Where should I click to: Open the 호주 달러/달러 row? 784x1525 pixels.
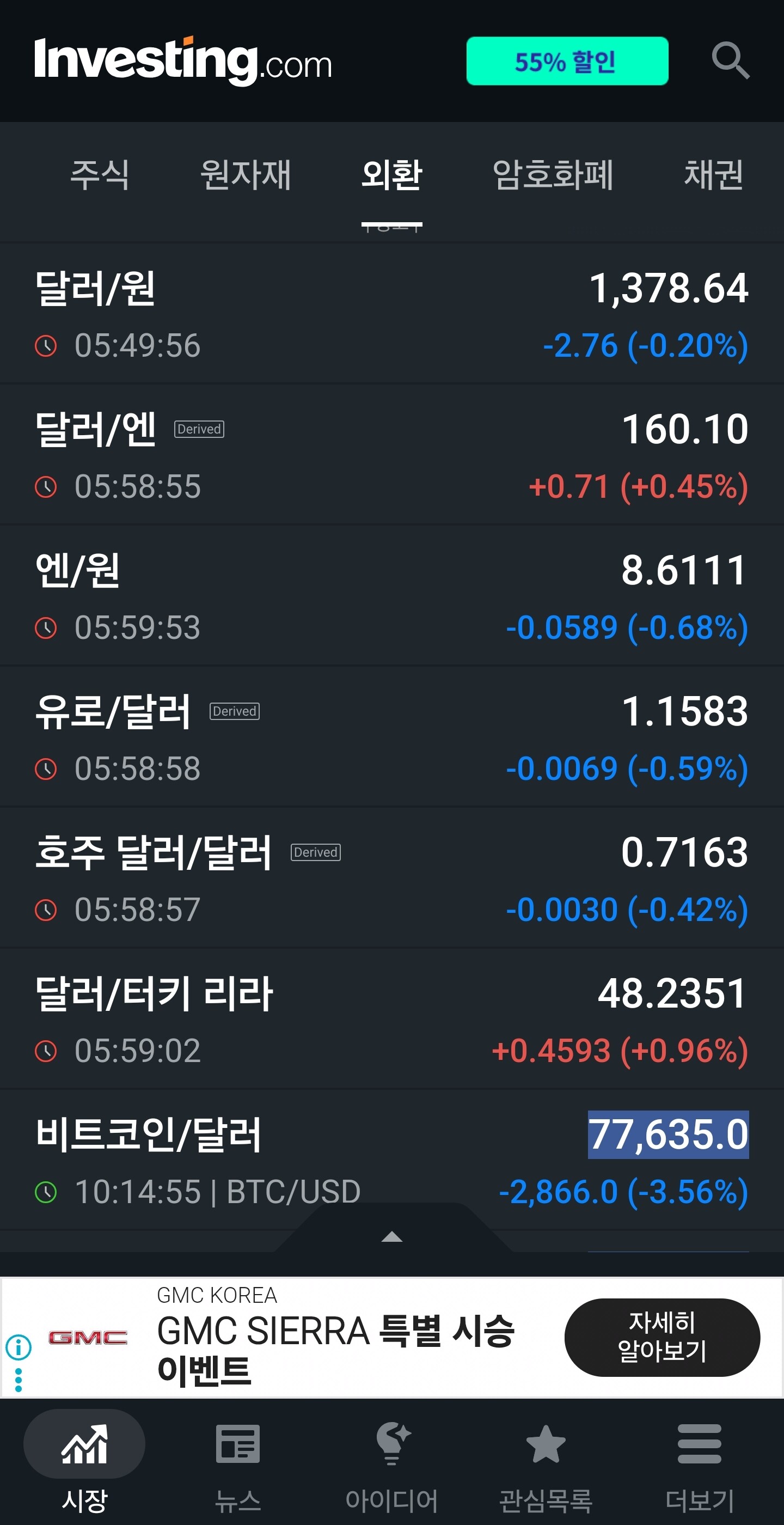click(391, 878)
